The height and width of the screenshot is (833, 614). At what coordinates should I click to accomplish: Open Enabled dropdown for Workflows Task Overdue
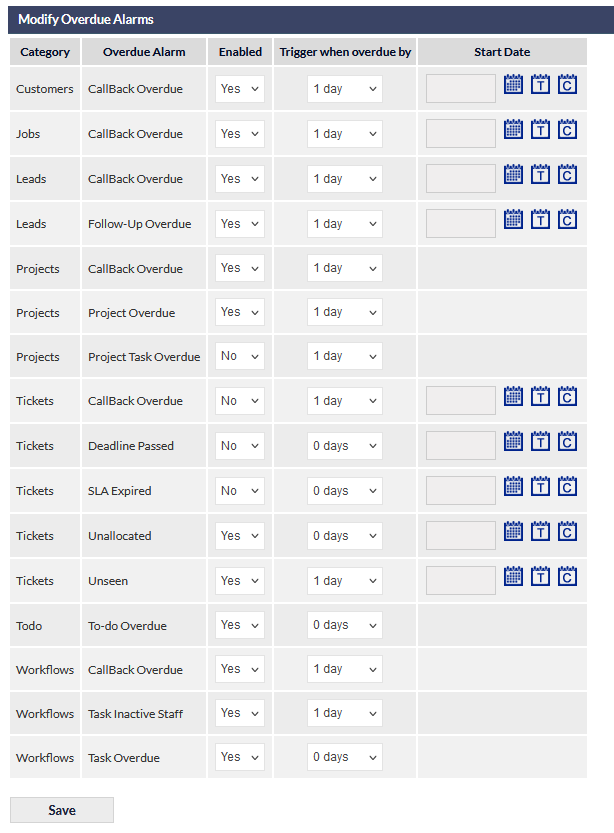240,757
